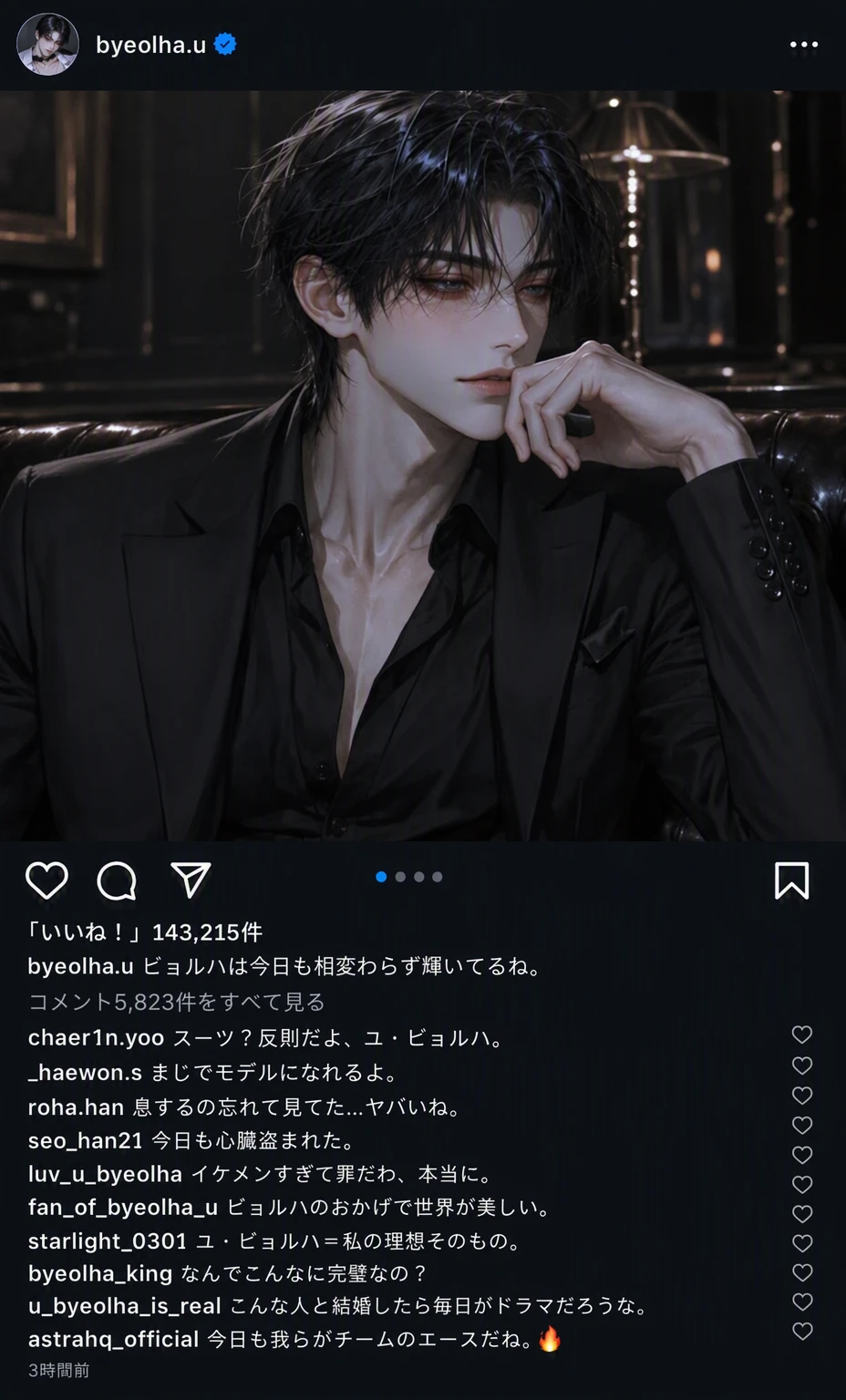
Task: Like seo_han21's comment
Action: point(802,1125)
